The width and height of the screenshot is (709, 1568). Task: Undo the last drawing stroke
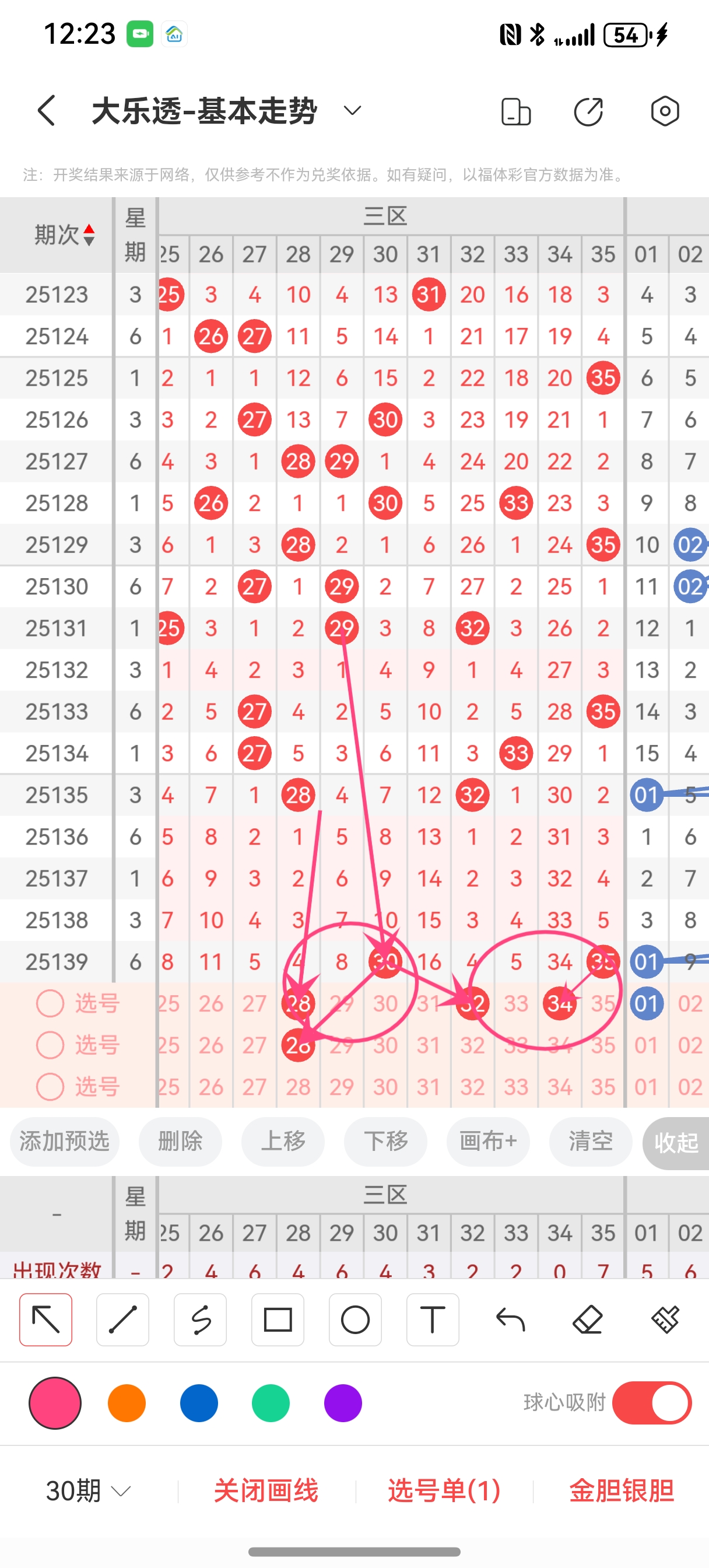point(510,1319)
